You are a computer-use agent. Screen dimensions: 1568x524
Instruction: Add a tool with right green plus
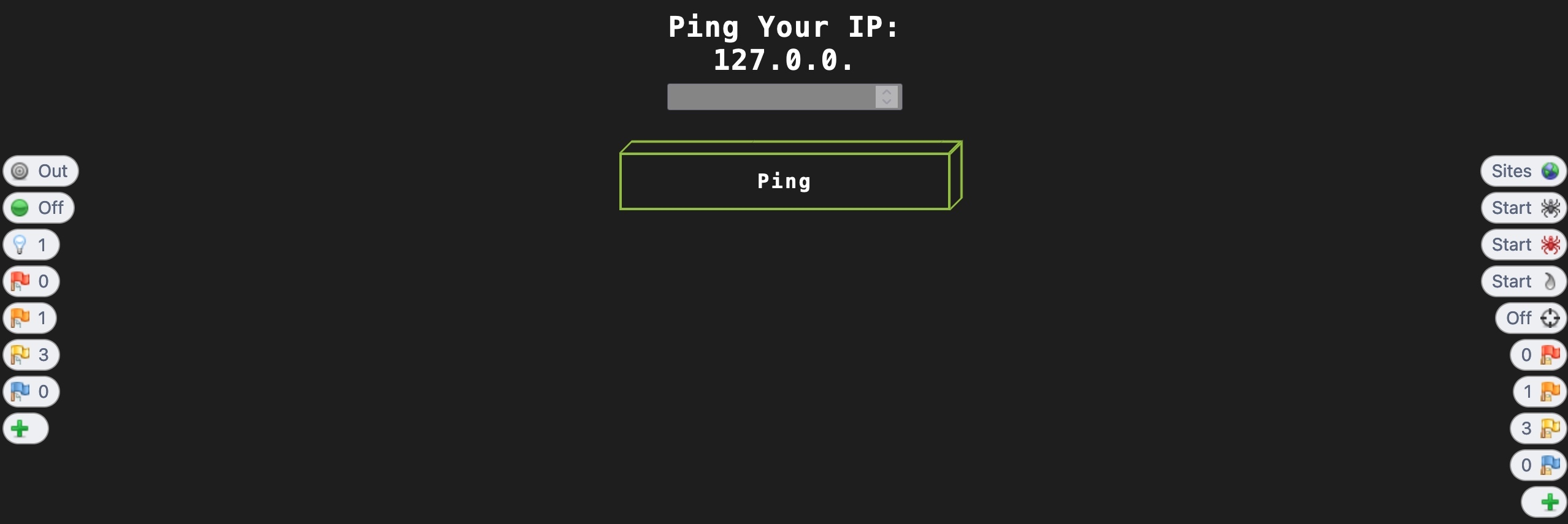tap(1544, 502)
